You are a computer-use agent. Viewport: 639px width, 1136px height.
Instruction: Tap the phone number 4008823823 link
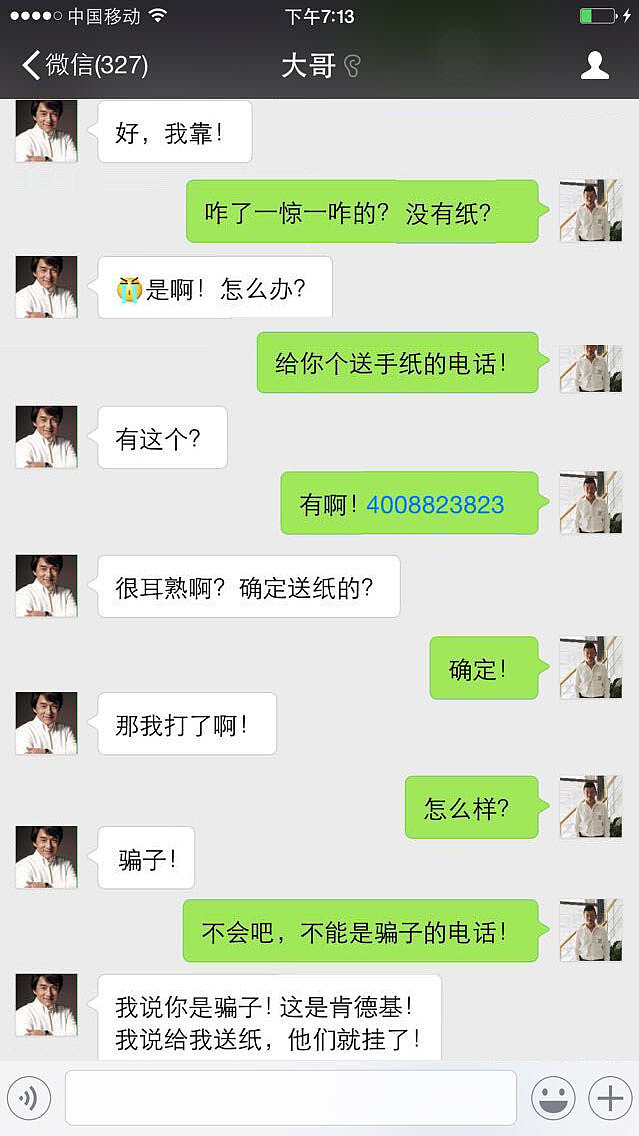[435, 504]
